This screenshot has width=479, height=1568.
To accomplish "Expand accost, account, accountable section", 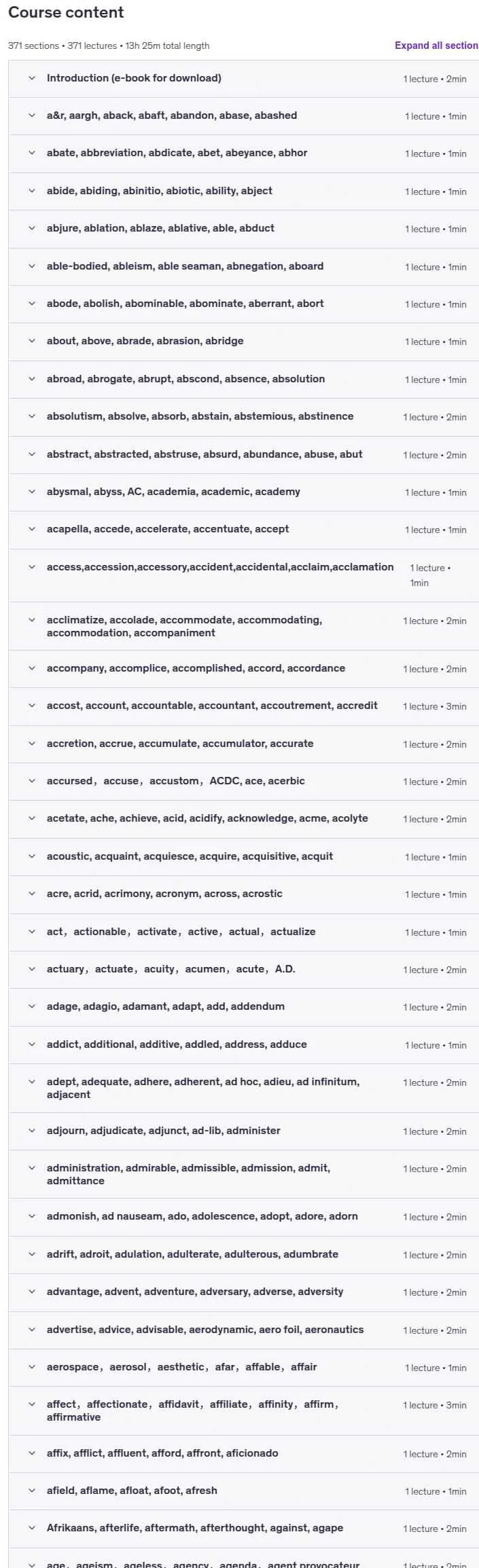I will [x=243, y=706].
